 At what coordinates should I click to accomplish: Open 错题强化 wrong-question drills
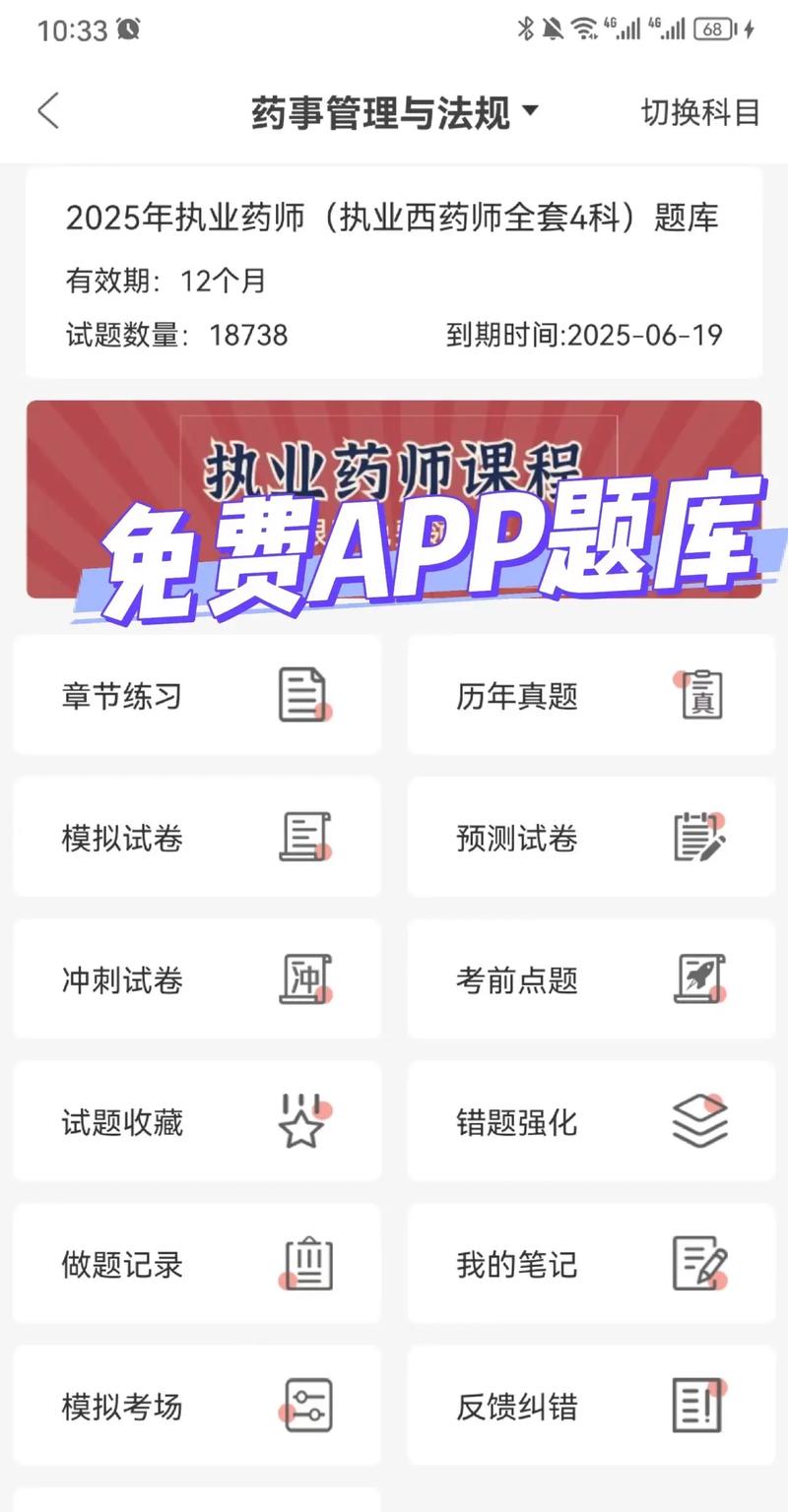point(591,1122)
